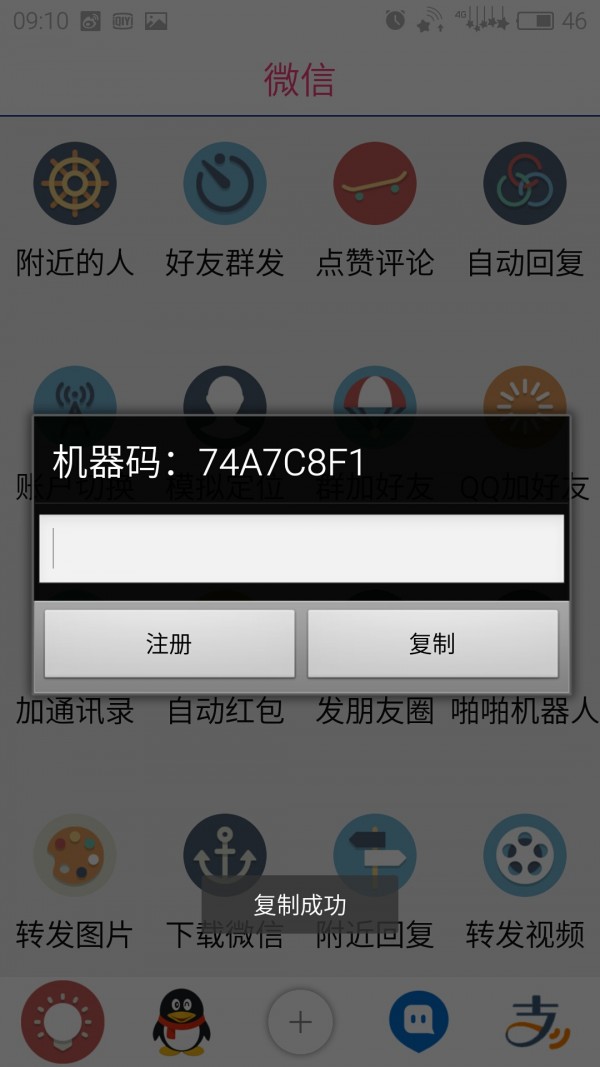
Task: Tap 复制 to copy the machine code
Action: pos(432,643)
